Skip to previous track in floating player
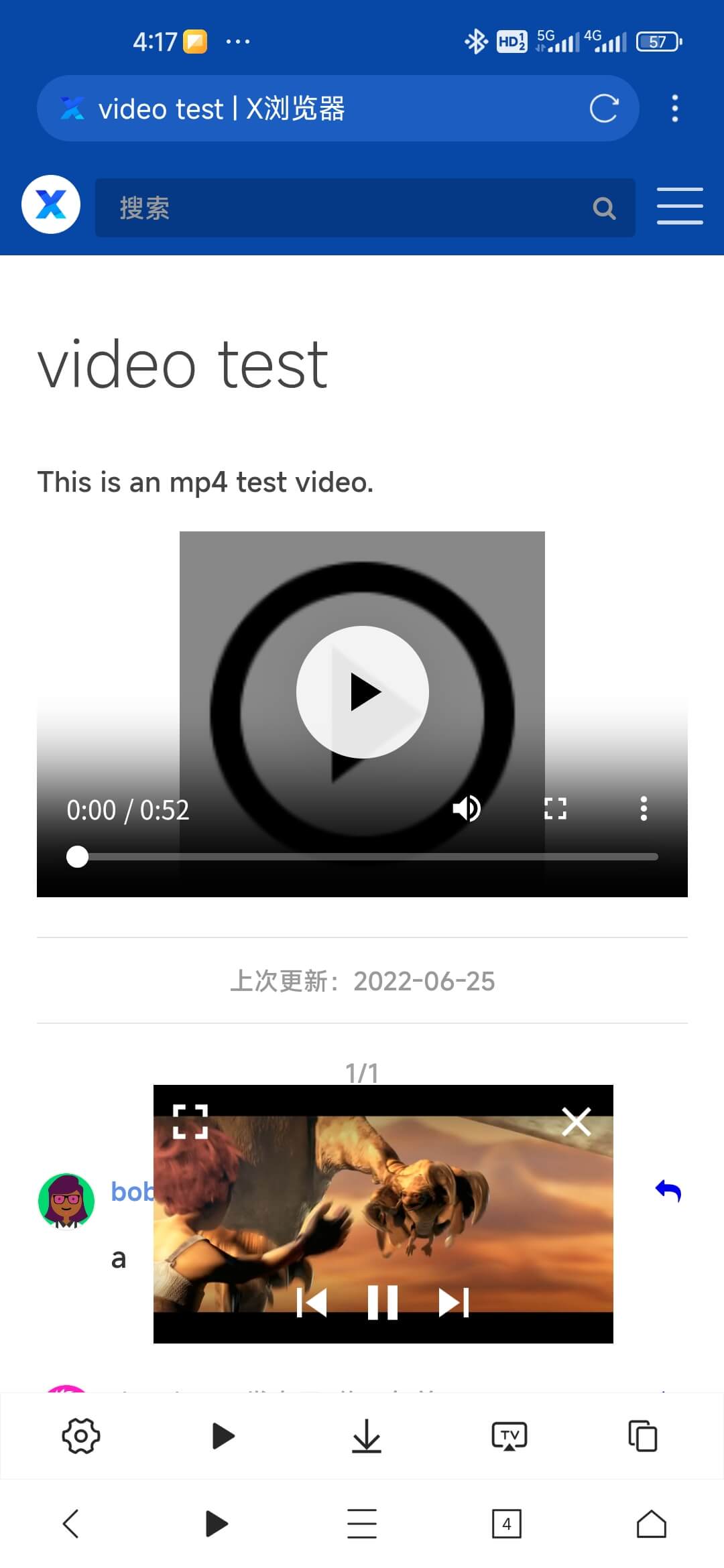Image resolution: width=724 pixels, height=1568 pixels. click(312, 1303)
